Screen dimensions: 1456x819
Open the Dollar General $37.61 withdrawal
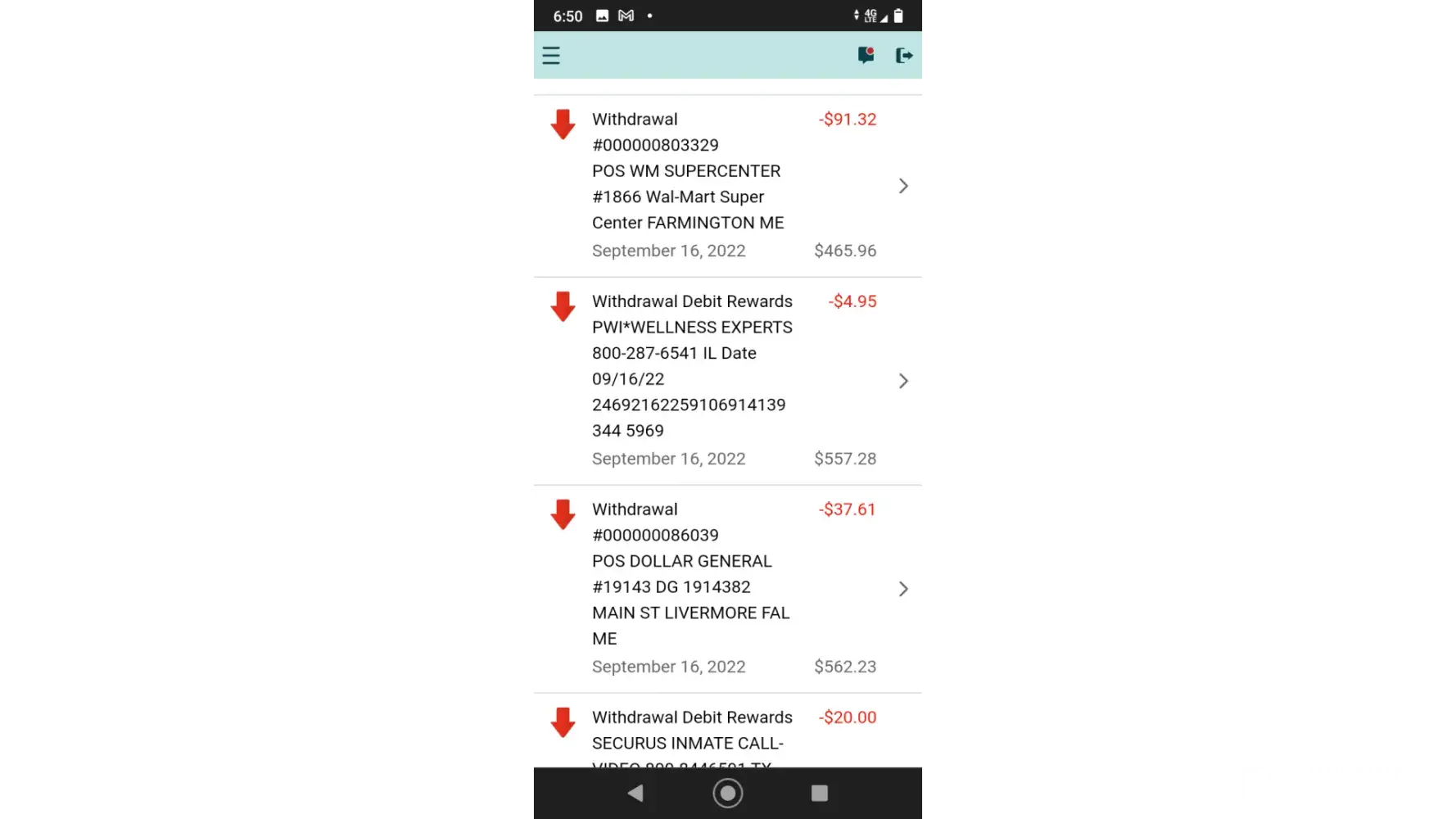(x=726, y=589)
